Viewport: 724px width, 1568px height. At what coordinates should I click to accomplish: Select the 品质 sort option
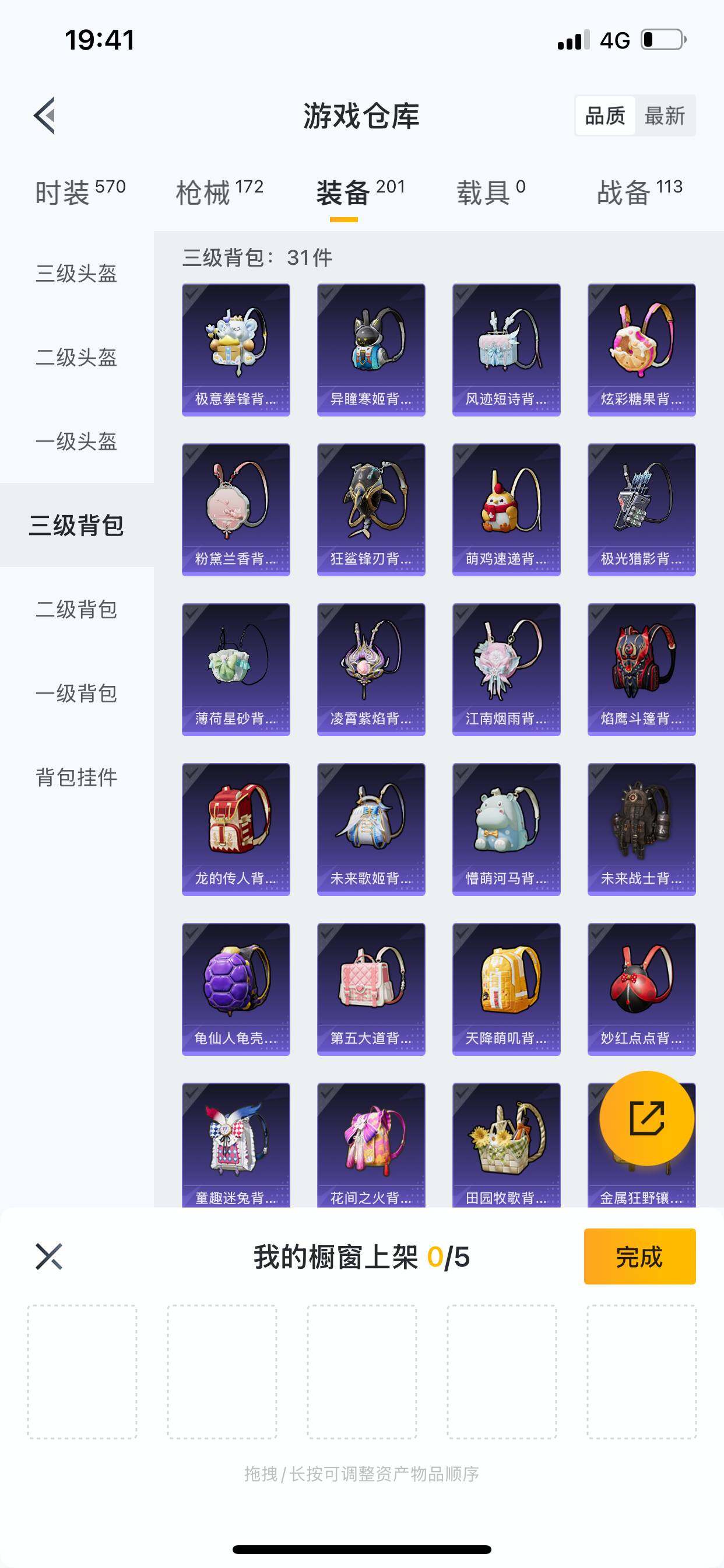604,116
